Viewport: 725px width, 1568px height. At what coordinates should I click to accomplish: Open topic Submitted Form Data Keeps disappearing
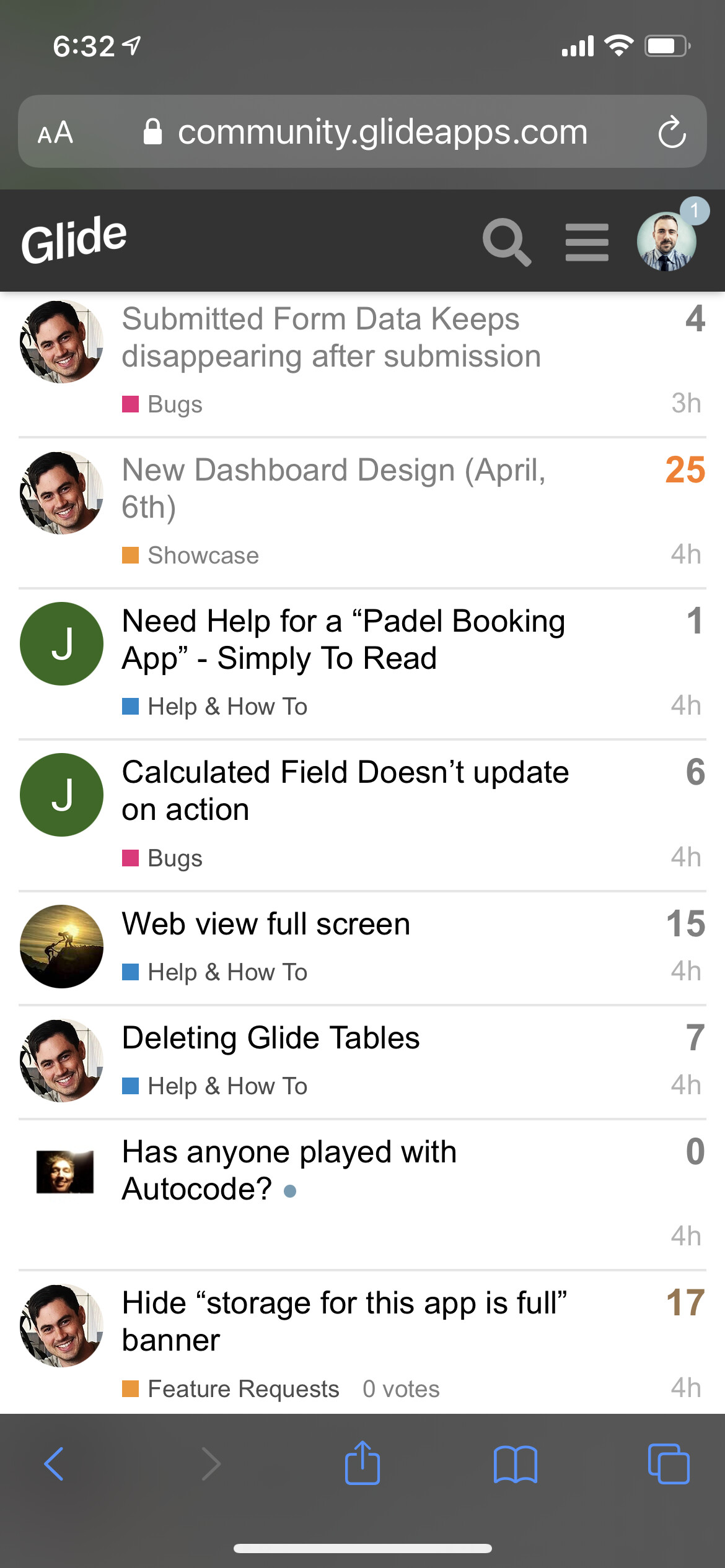(331, 338)
